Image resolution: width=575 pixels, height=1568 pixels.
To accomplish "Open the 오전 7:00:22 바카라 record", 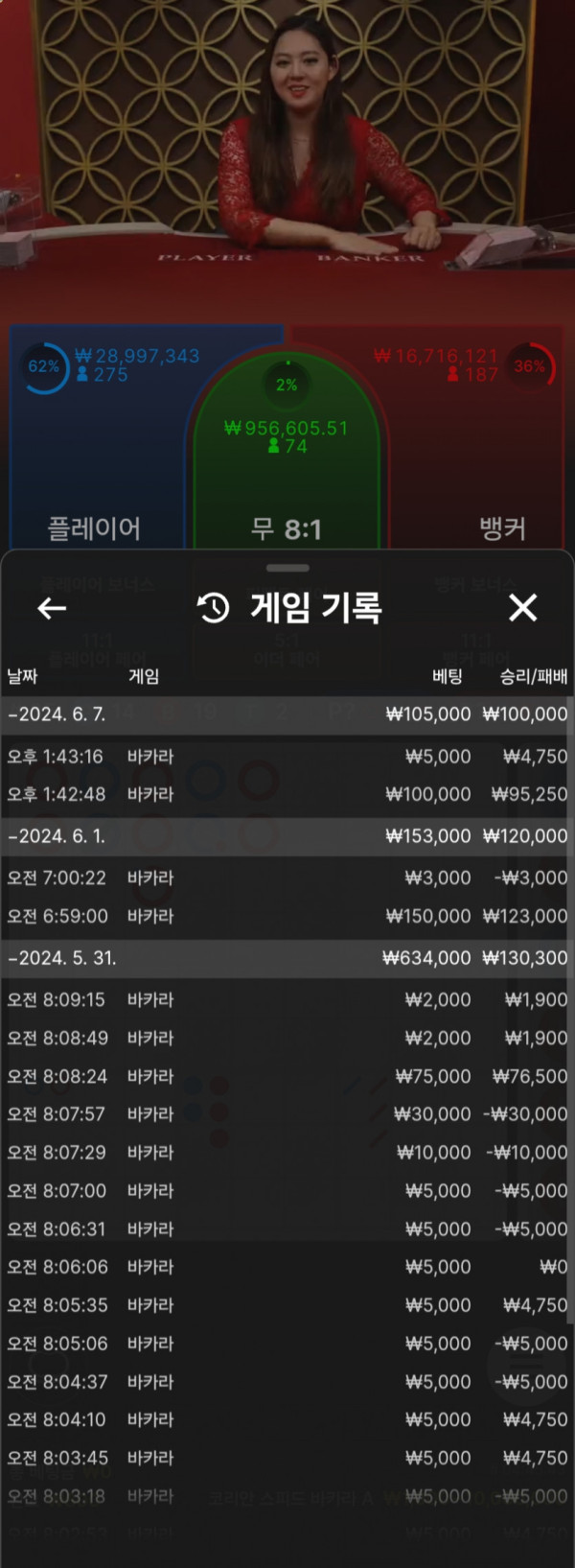I will coord(287,878).
